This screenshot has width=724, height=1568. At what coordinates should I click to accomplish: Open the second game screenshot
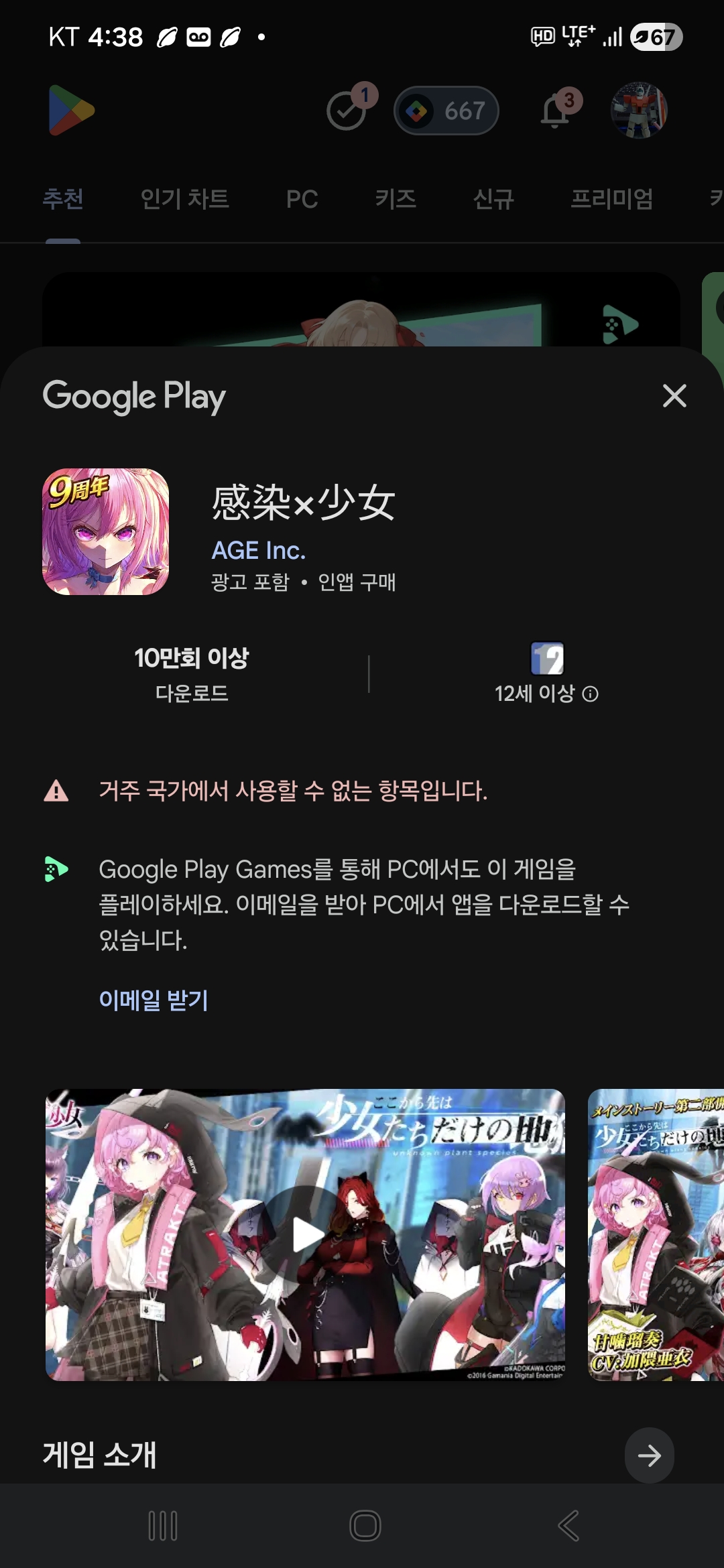656,1234
